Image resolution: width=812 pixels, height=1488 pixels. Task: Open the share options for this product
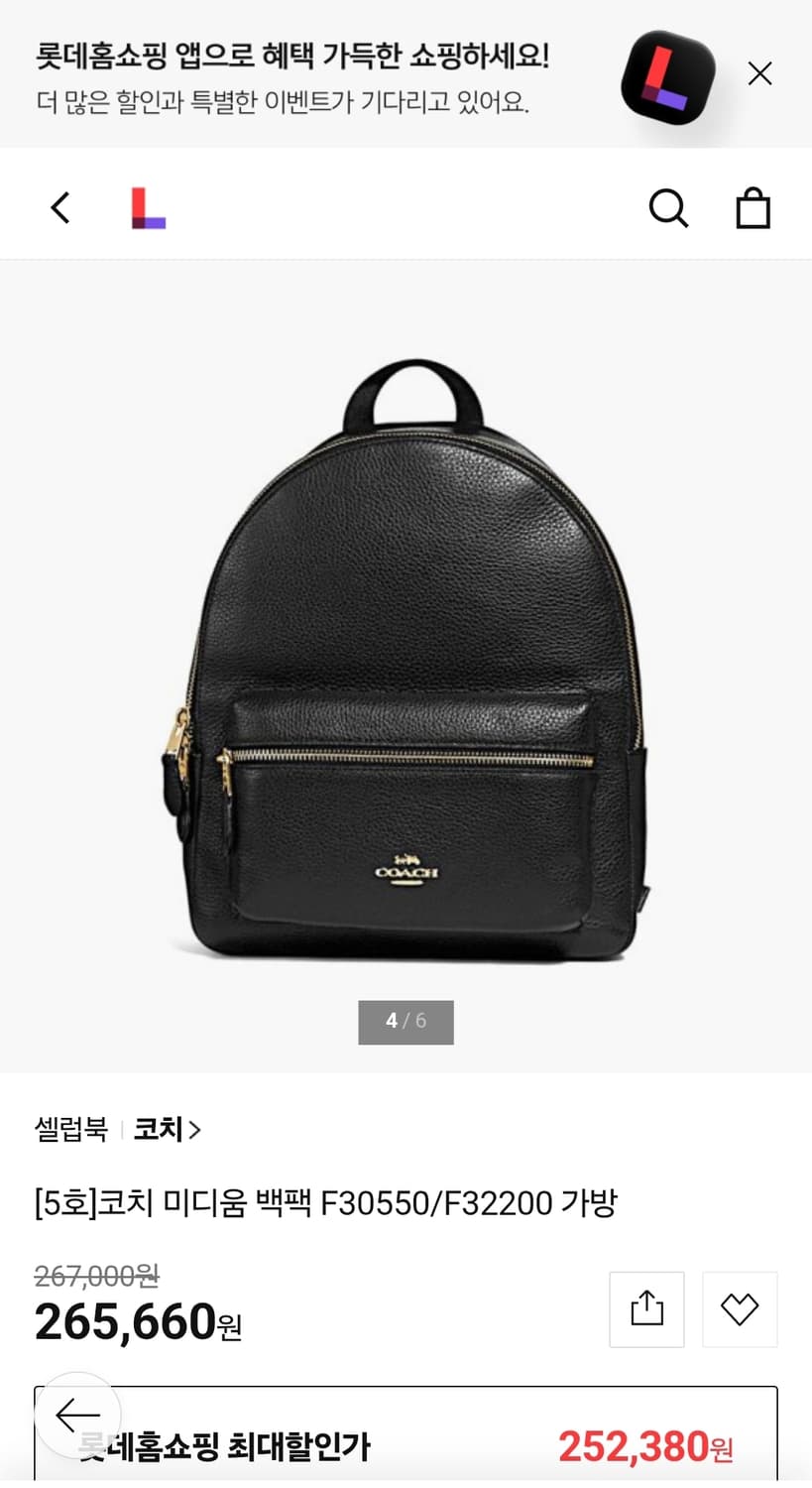click(646, 1309)
